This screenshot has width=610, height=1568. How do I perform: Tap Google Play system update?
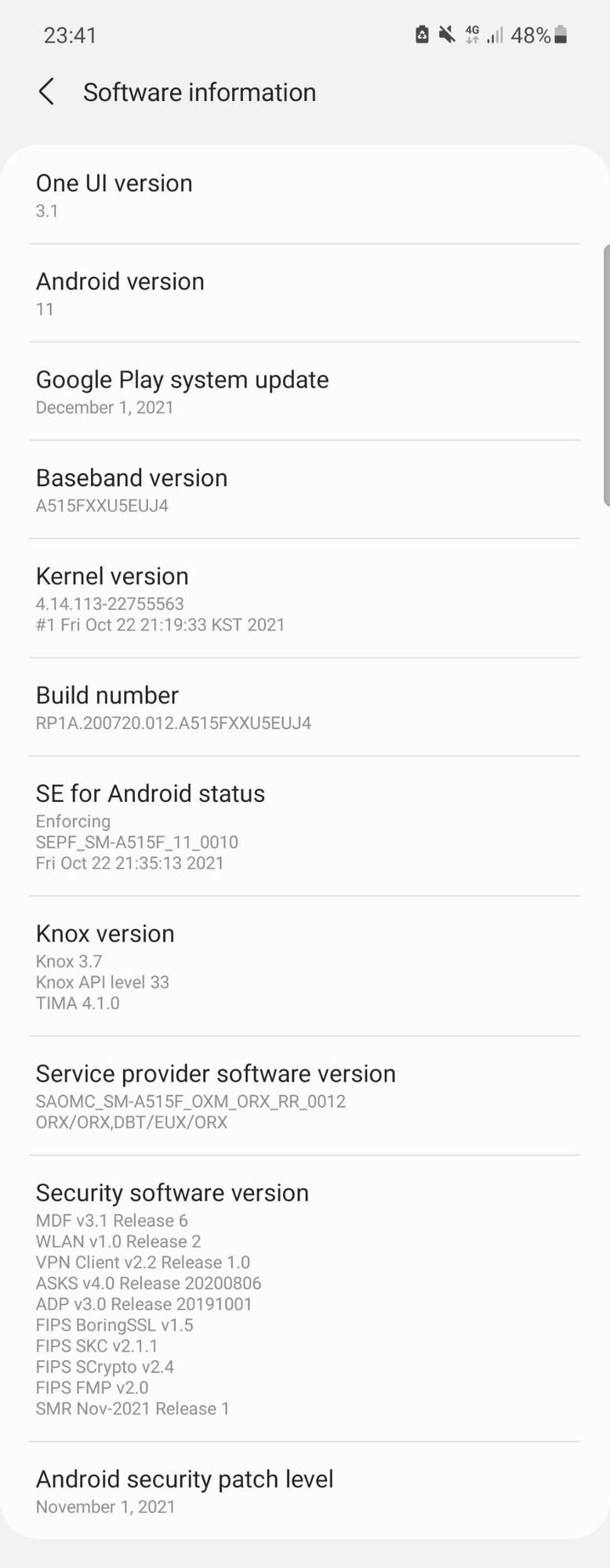(305, 391)
